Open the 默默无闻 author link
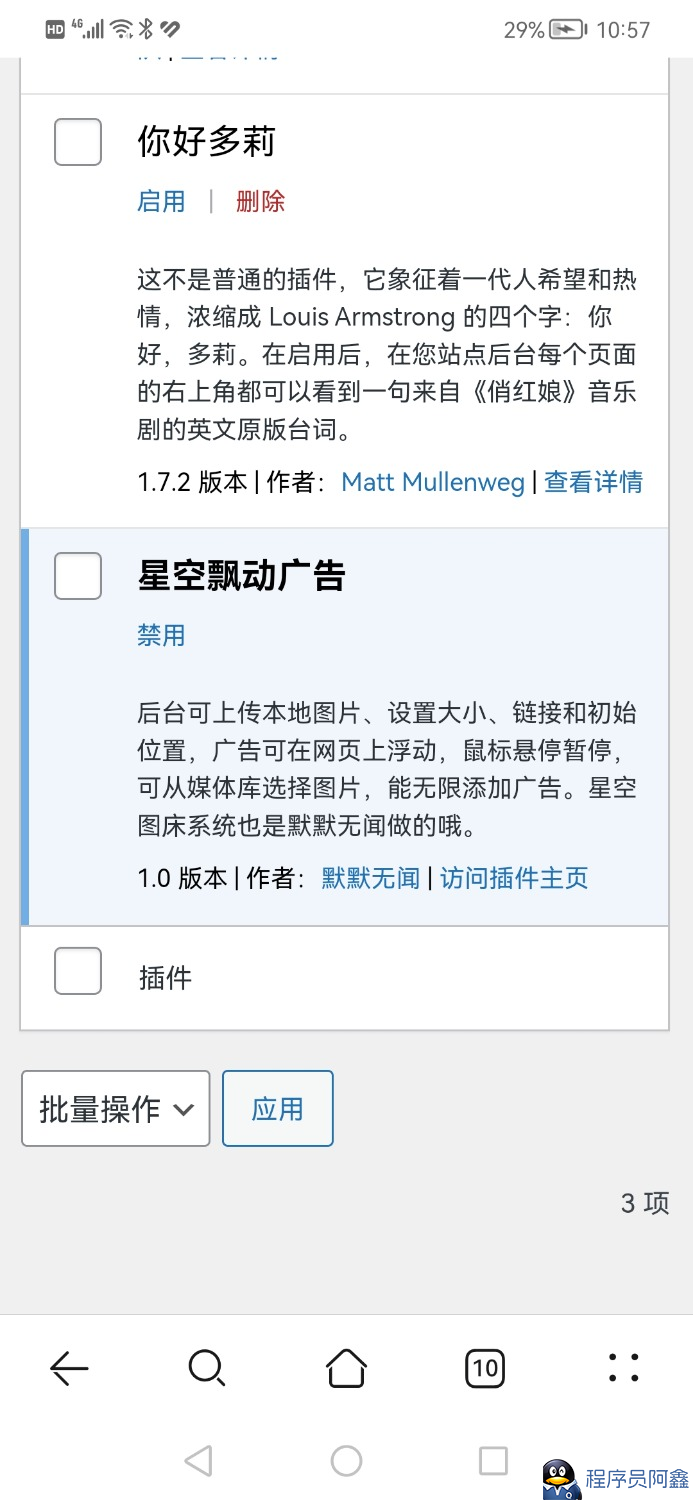 (370, 879)
